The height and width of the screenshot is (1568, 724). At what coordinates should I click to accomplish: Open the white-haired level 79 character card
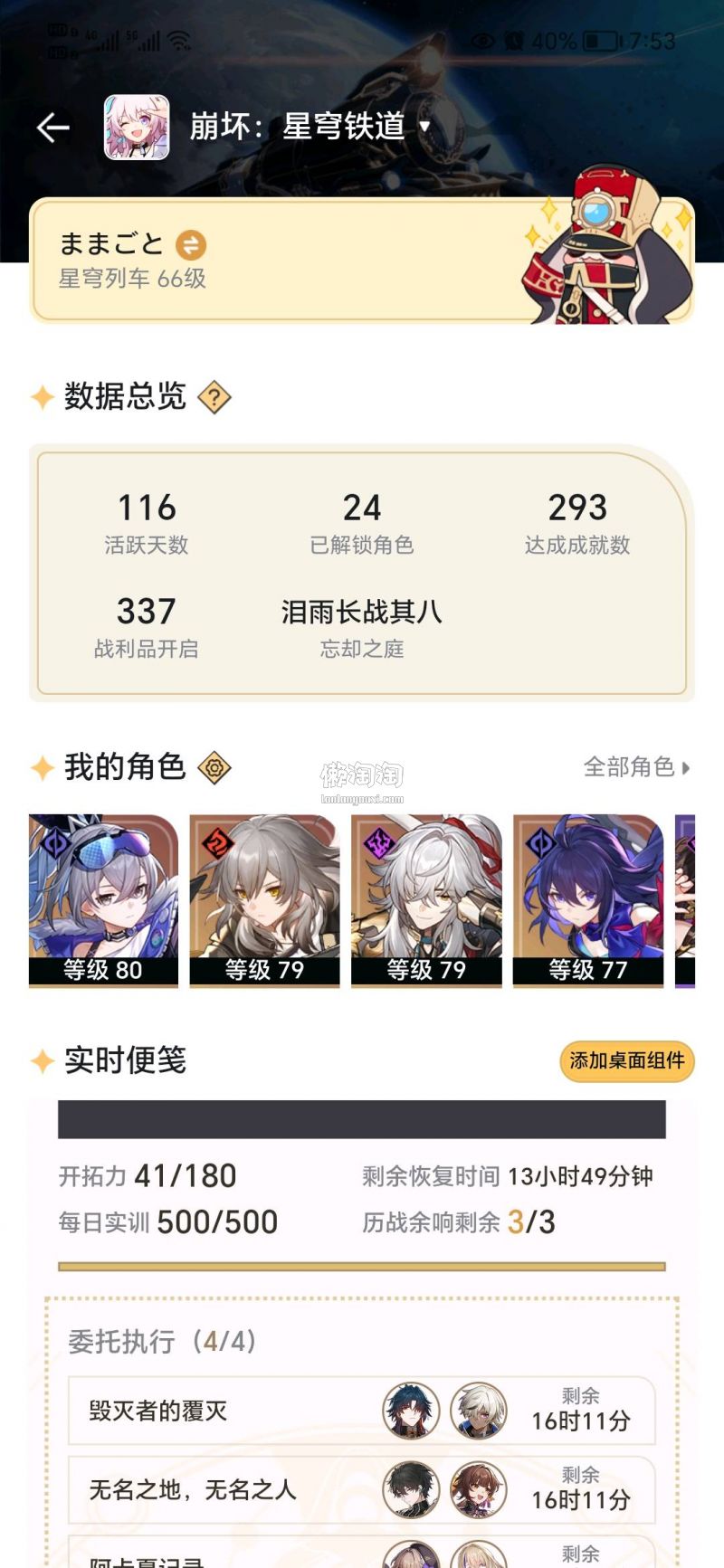(x=426, y=899)
